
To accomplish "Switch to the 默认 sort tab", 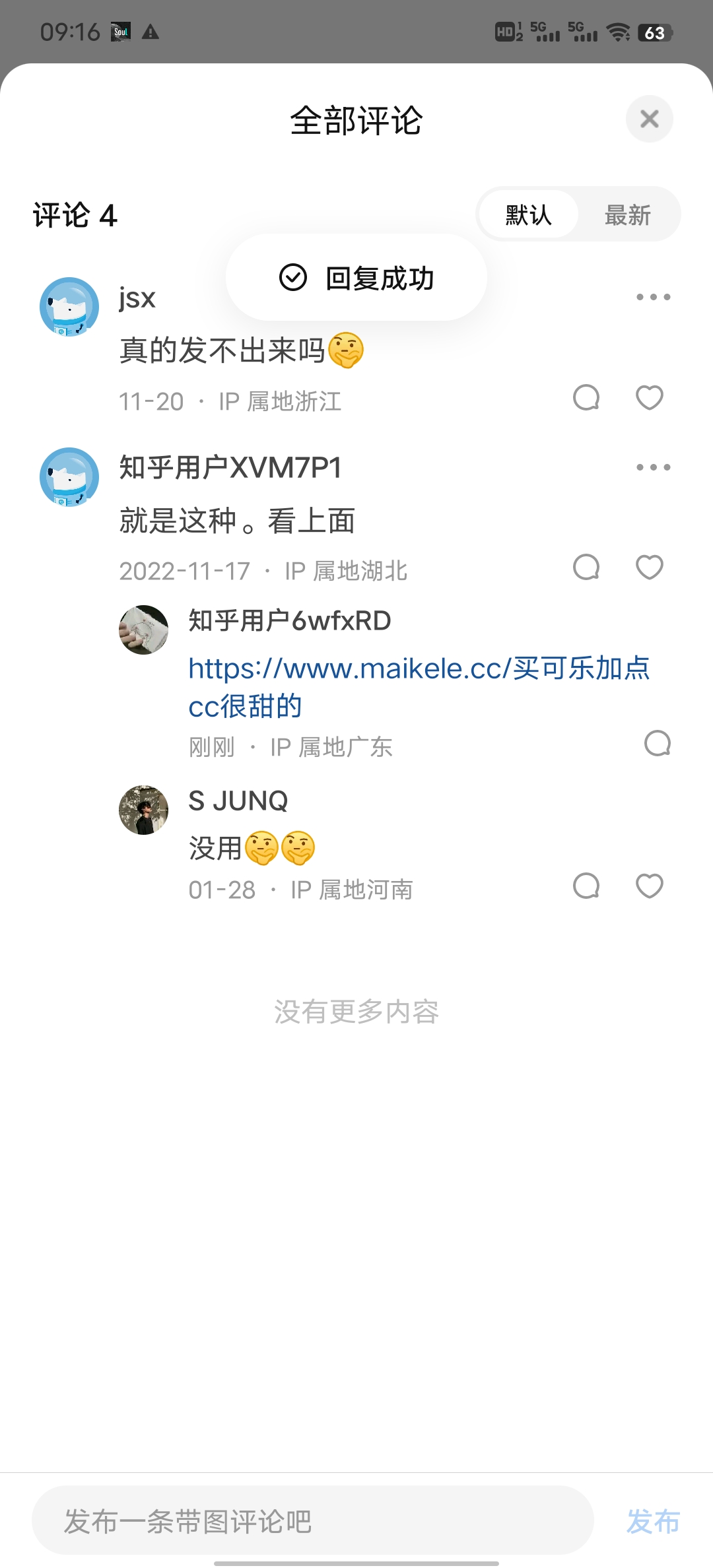I will (x=528, y=215).
